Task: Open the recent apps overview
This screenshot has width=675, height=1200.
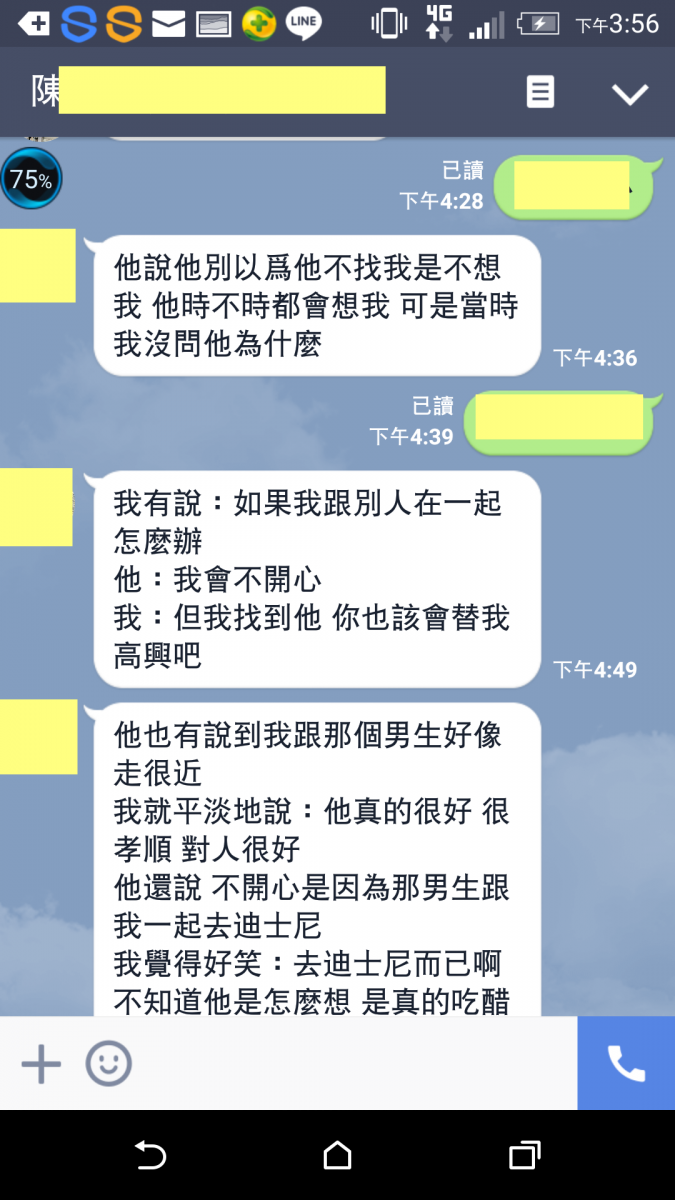Action: pyautogui.click(x=524, y=1156)
